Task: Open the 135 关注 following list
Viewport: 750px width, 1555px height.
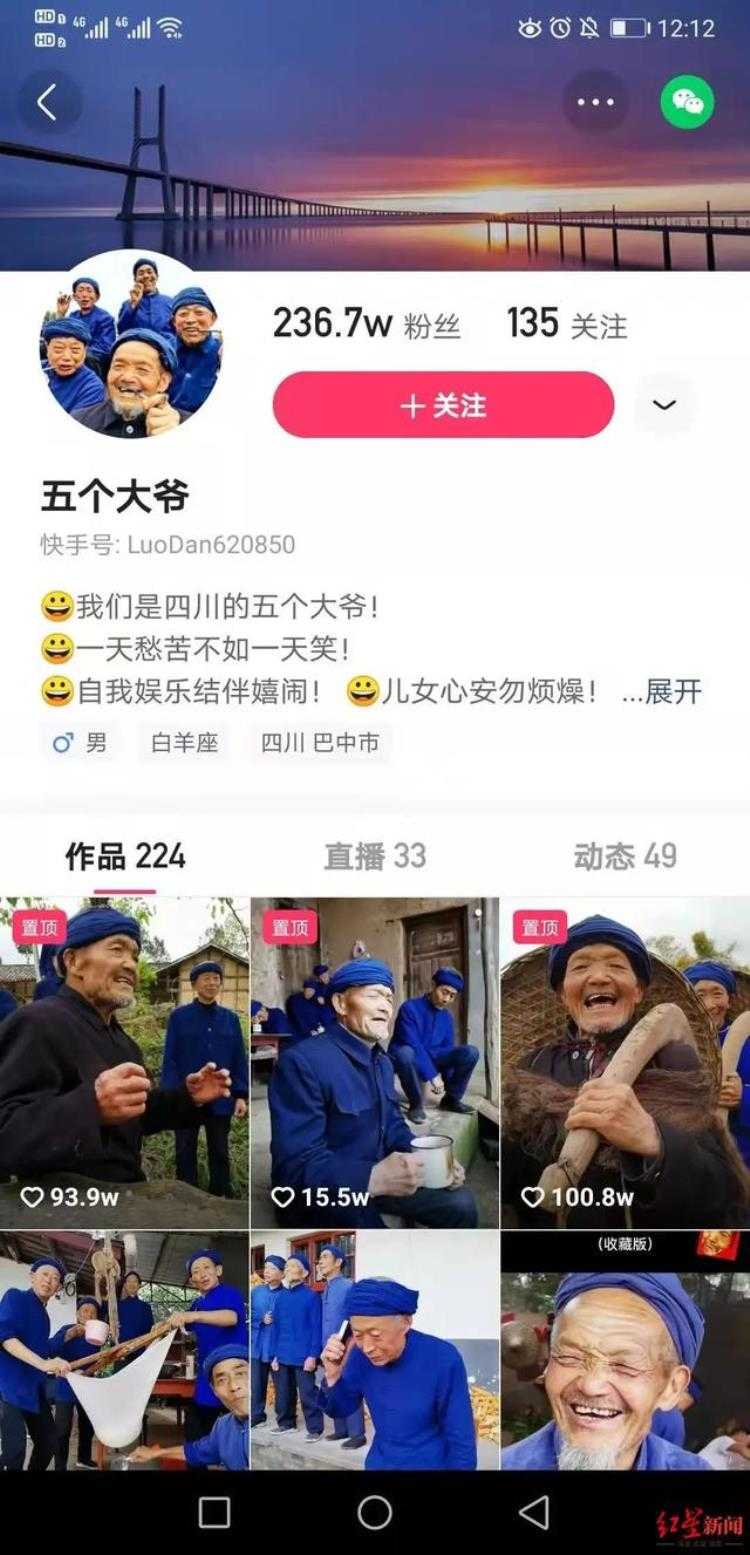Action: click(x=567, y=324)
